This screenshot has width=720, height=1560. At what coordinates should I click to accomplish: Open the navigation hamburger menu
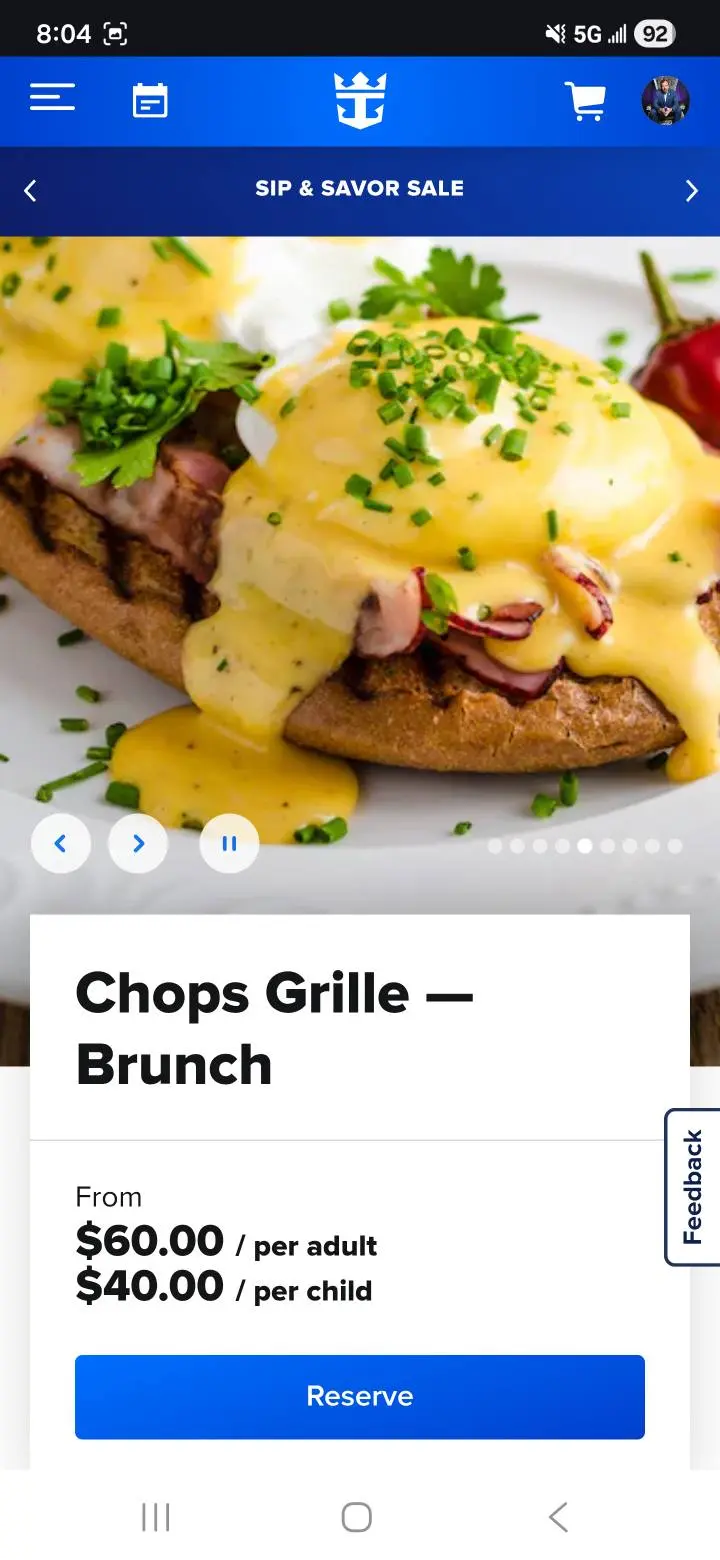pos(52,98)
